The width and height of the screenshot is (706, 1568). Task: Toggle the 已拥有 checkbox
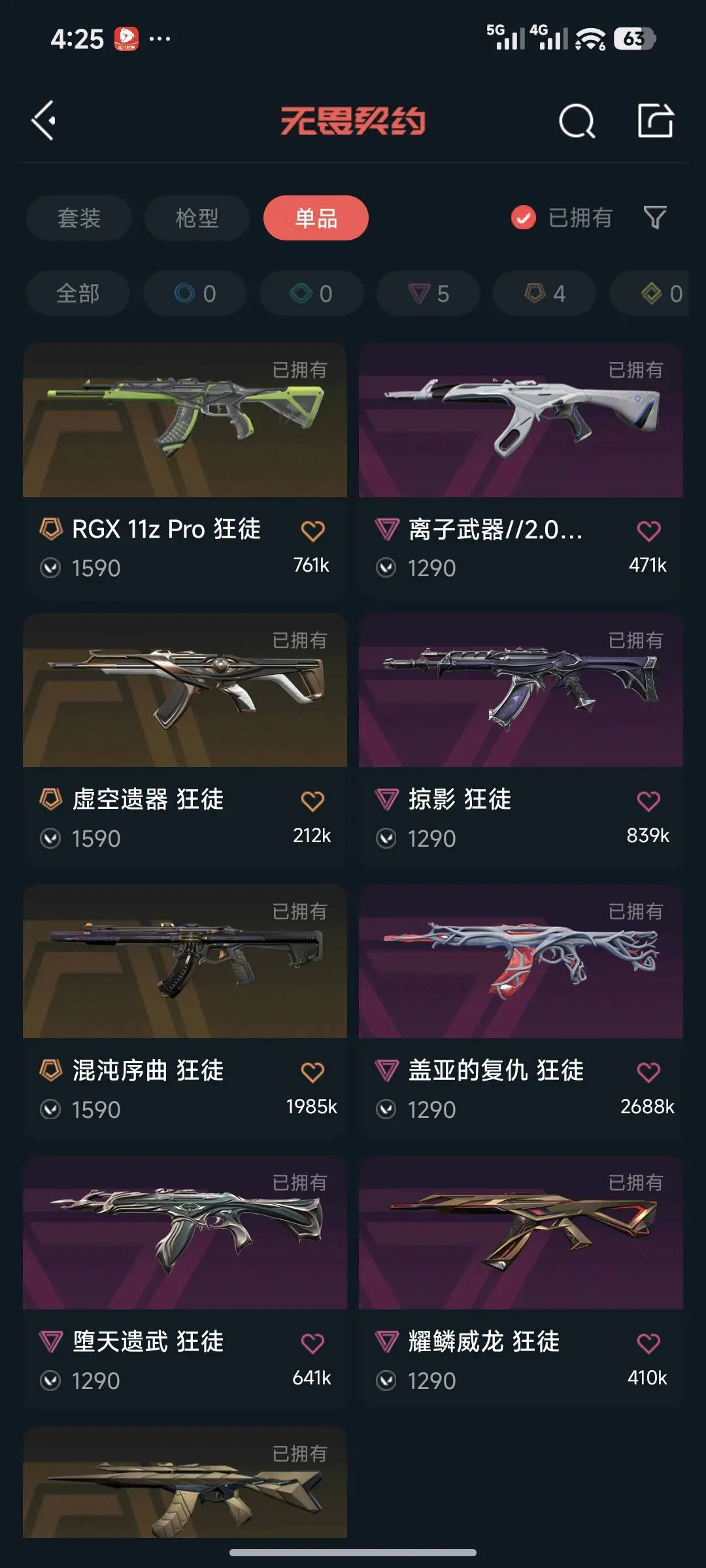tap(524, 218)
